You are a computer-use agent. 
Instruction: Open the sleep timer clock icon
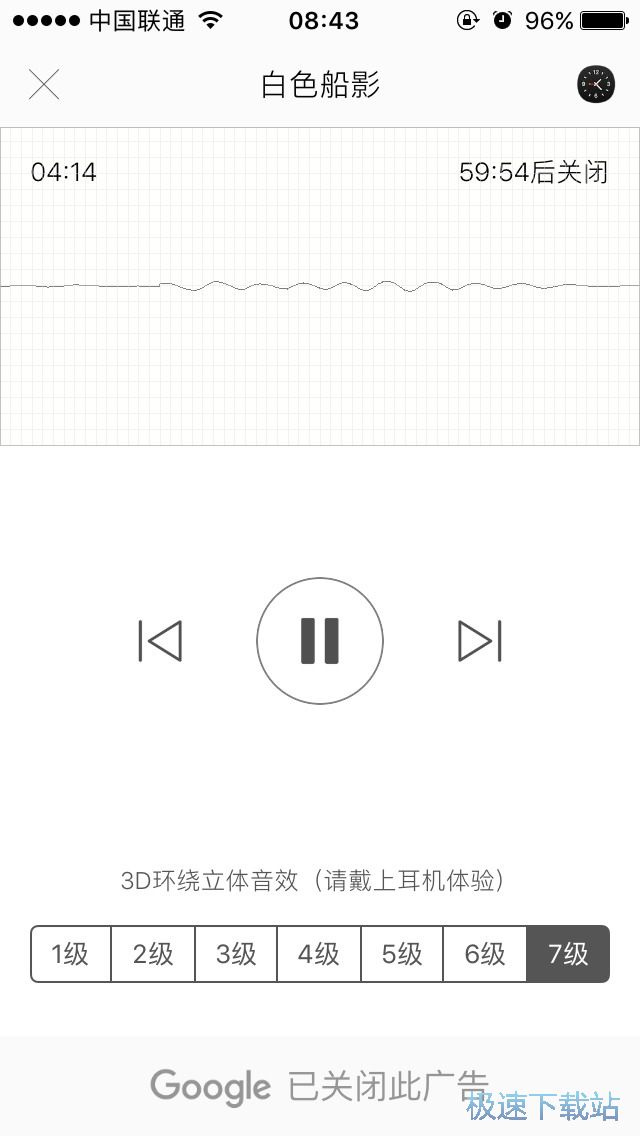pos(596,85)
